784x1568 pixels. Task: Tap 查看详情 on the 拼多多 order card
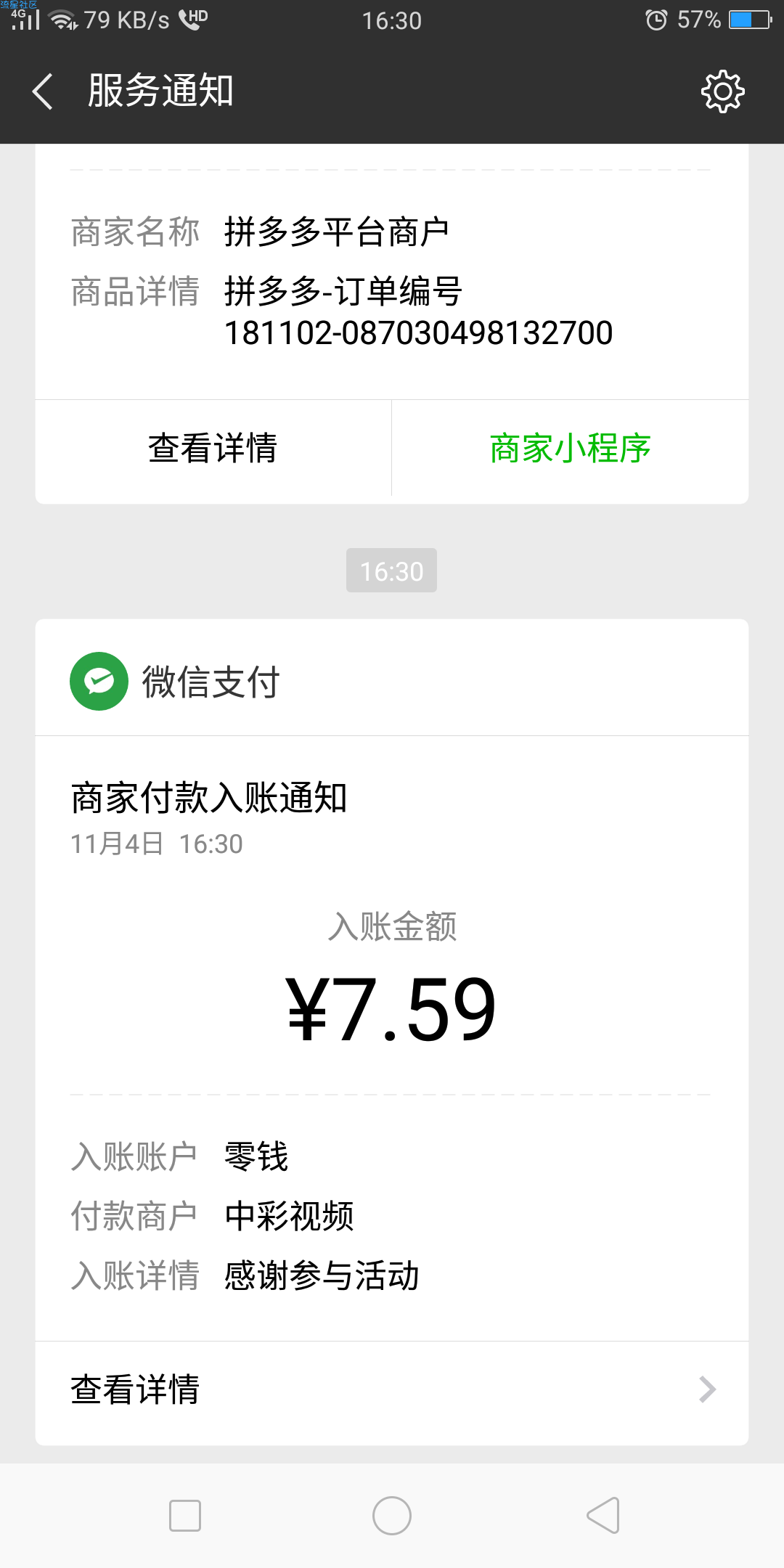tap(213, 448)
